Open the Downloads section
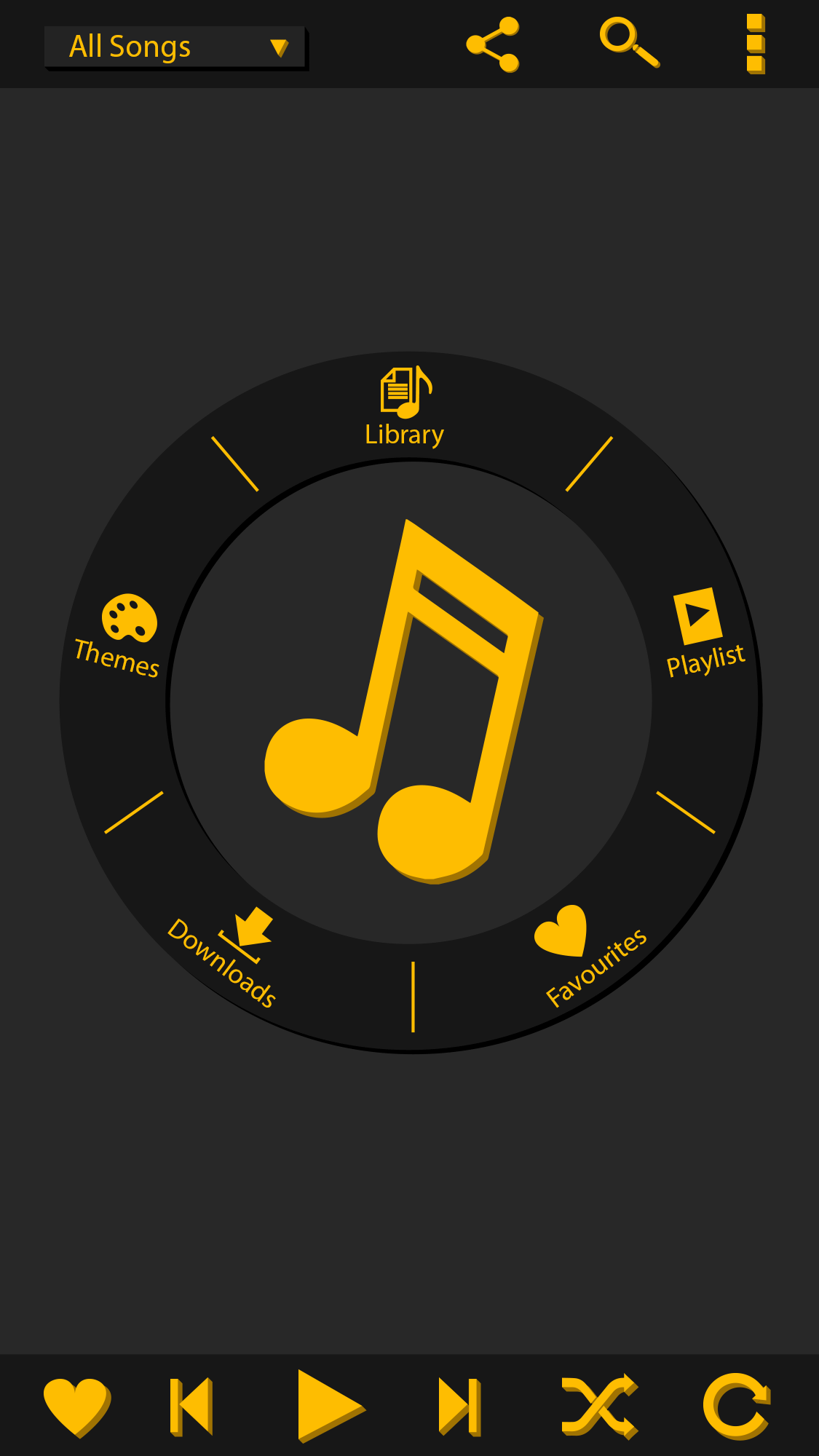 tap(231, 954)
